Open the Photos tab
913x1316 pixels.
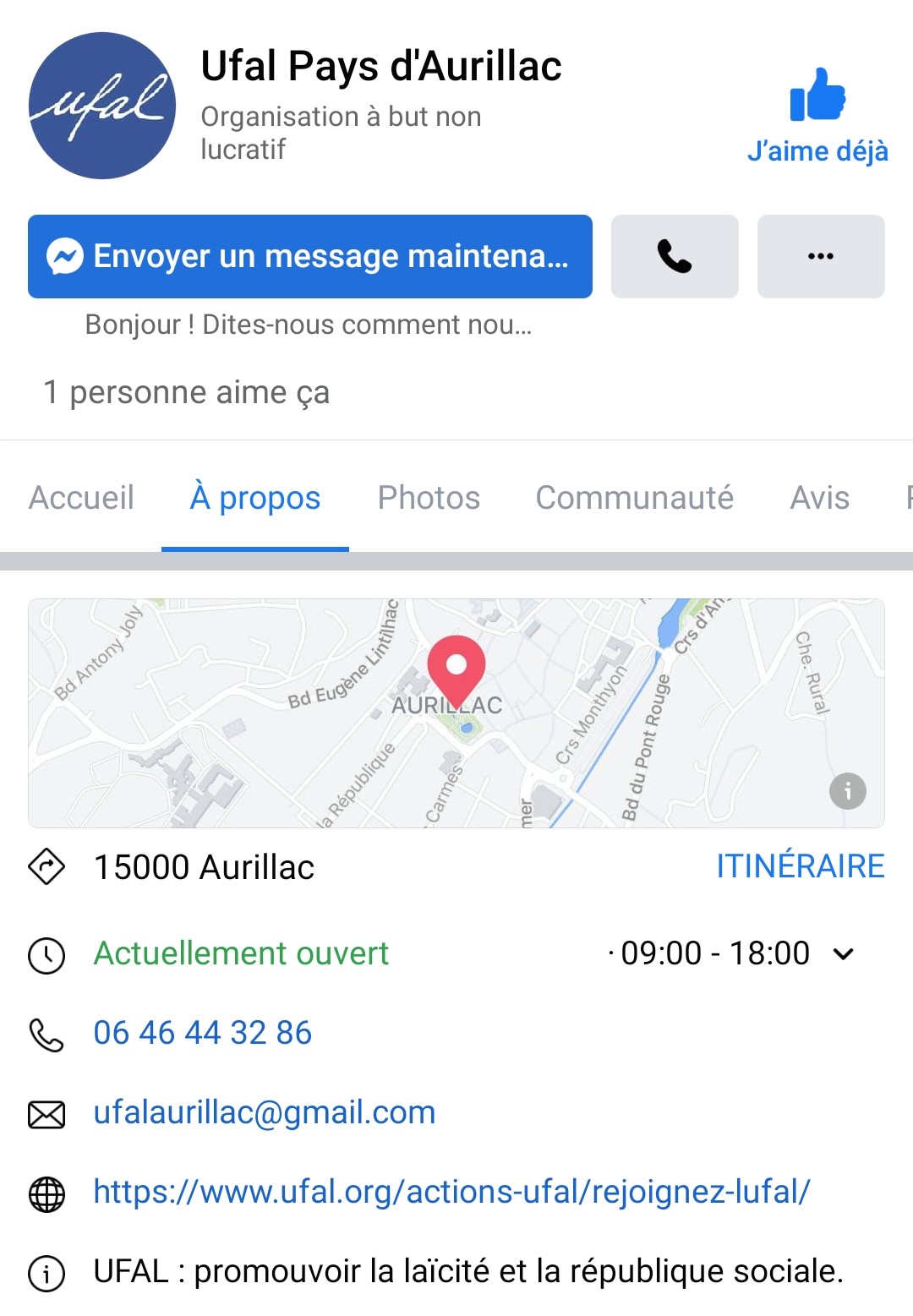click(x=429, y=498)
